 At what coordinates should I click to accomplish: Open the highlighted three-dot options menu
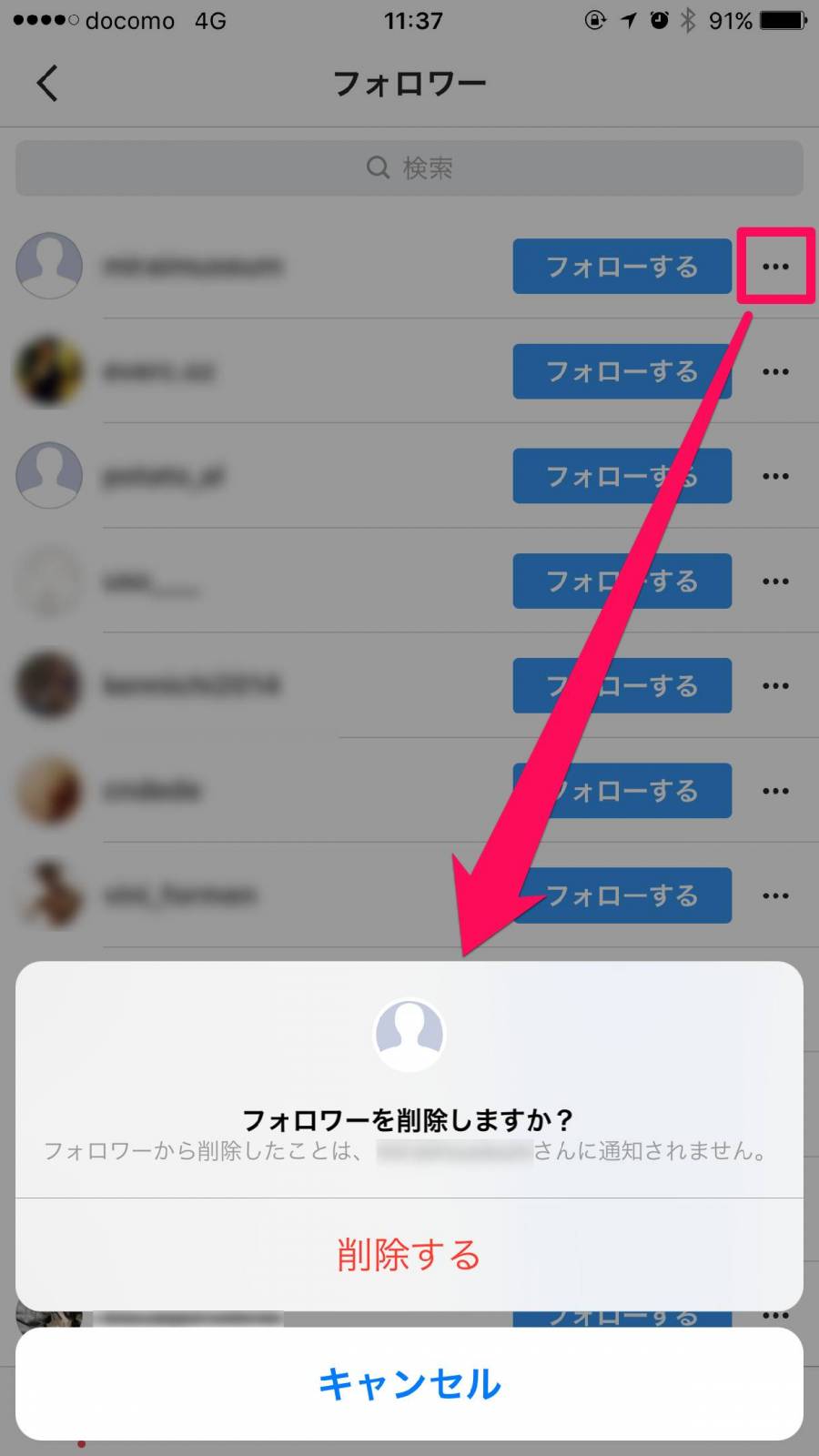[x=775, y=267]
